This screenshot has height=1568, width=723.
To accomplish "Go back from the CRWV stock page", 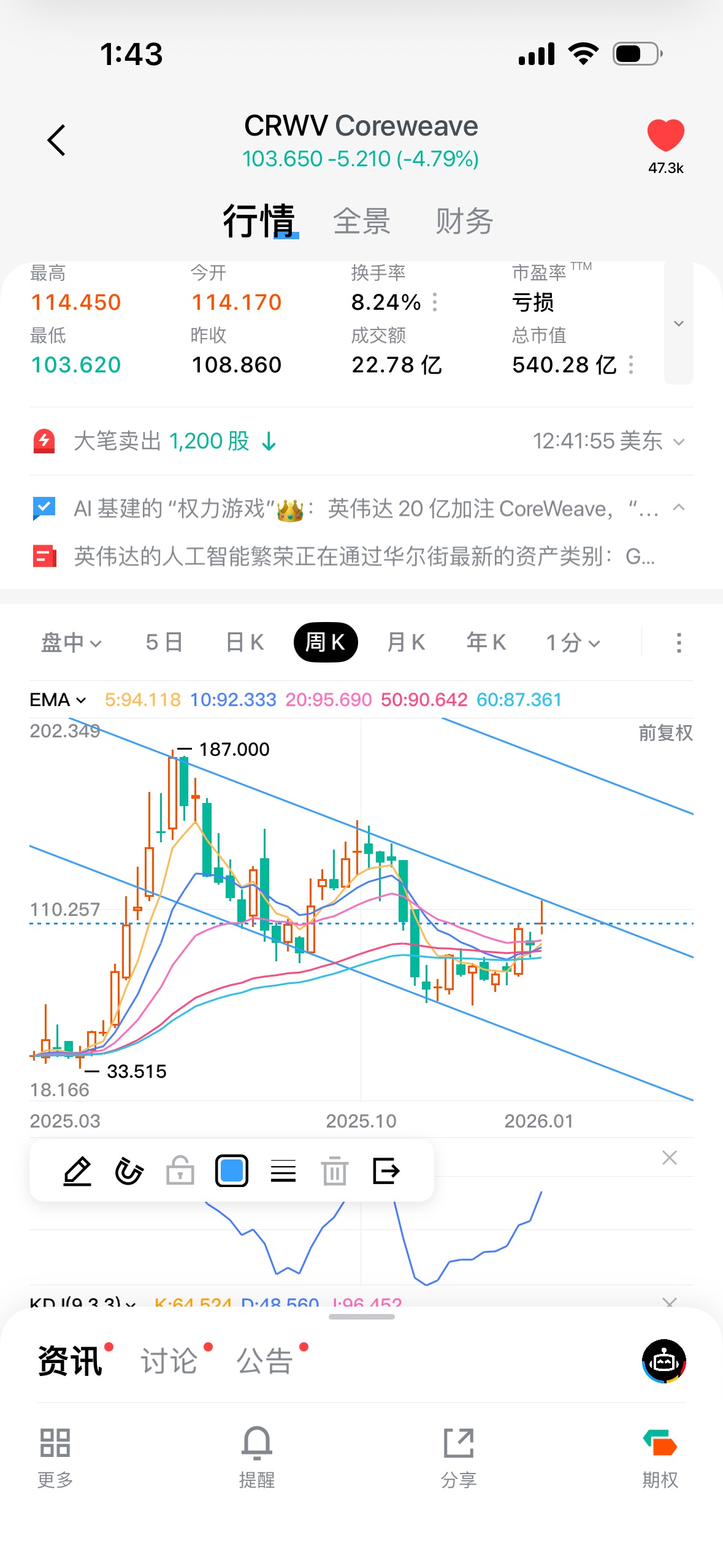I will pos(56,140).
